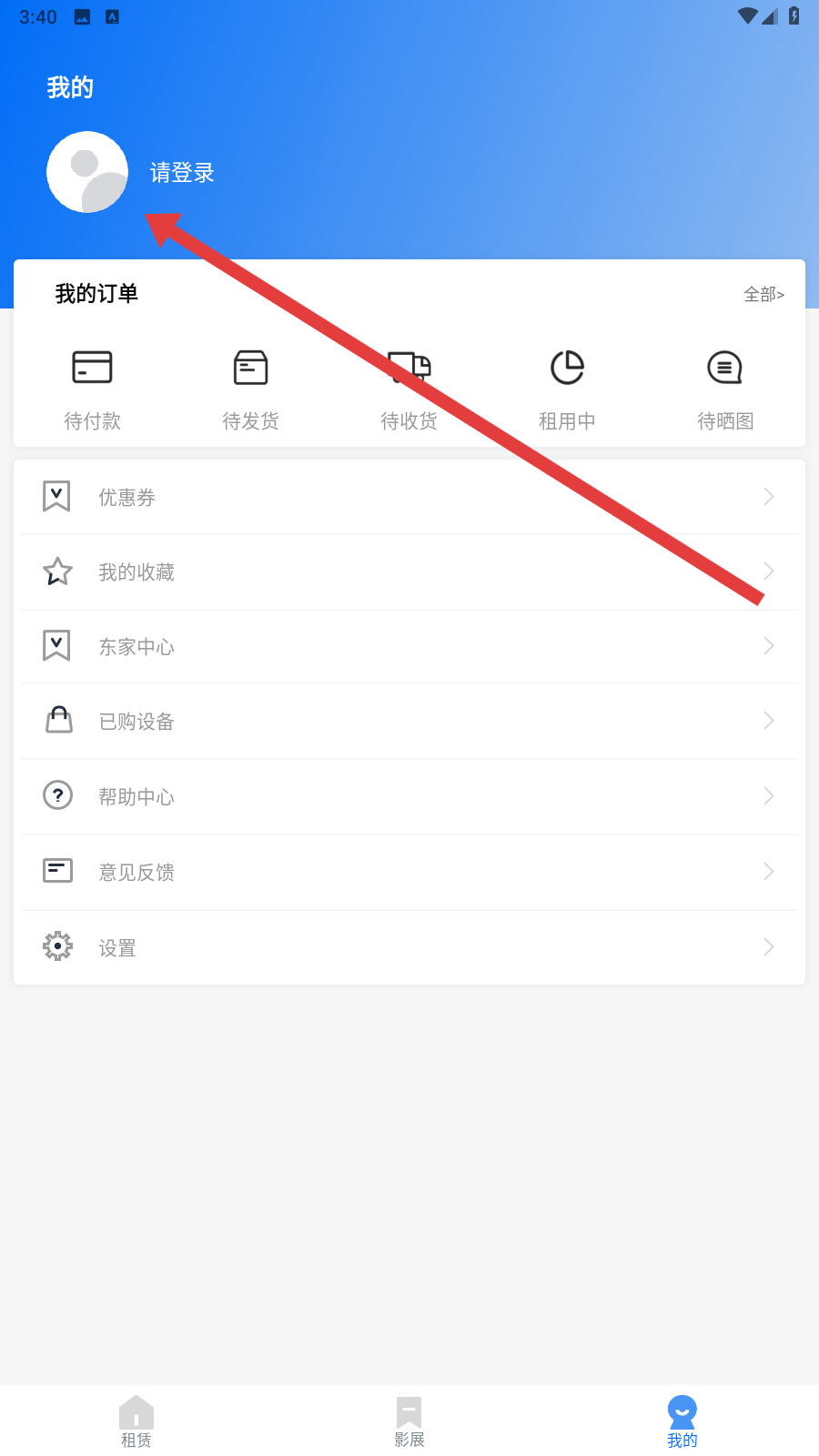Switch to the 租赁 rental tab
This screenshot has height=1456, width=819.
tap(136, 1421)
